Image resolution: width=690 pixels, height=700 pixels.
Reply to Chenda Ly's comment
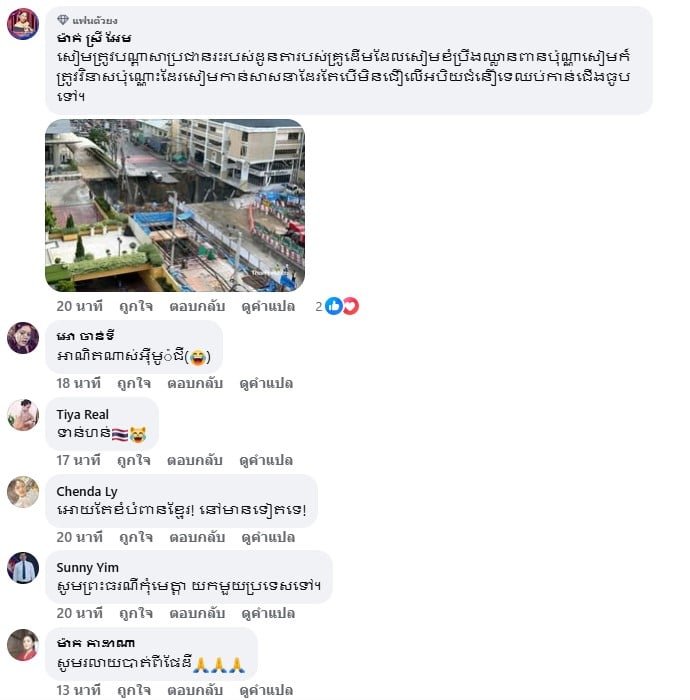coord(196,537)
